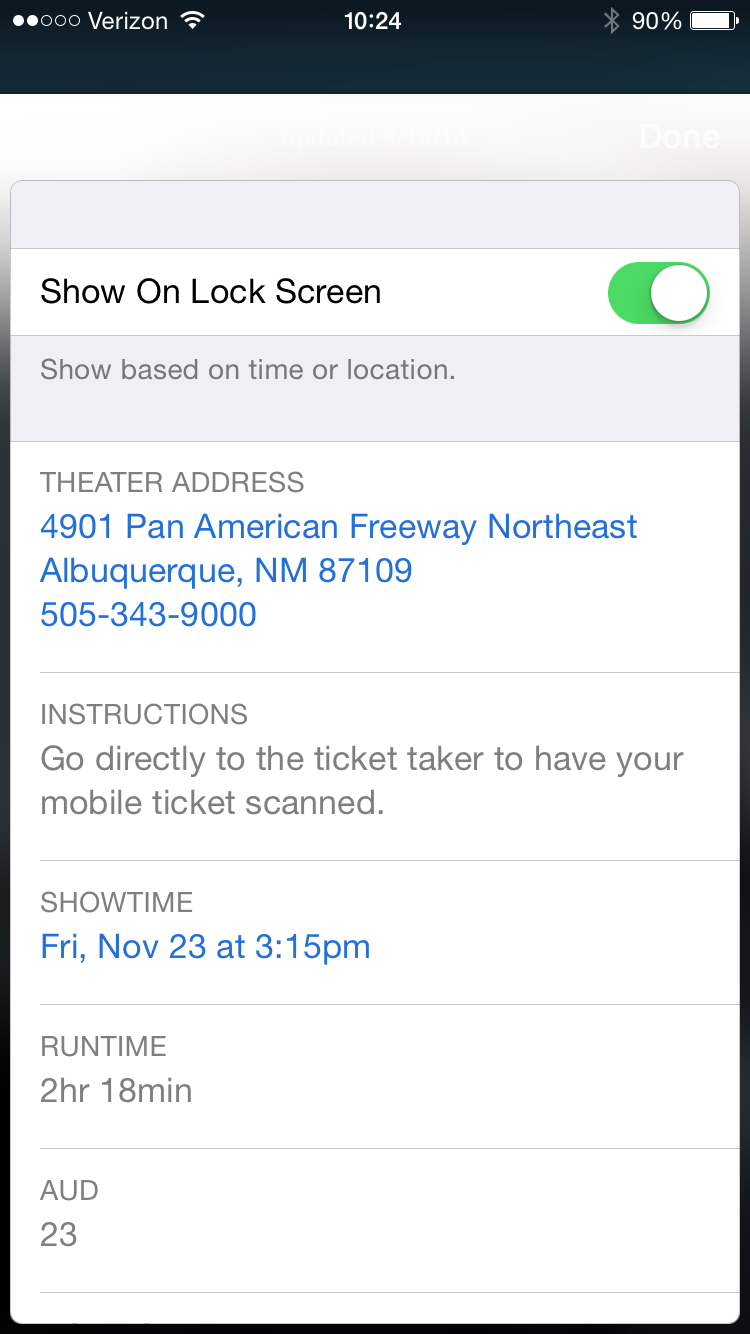The height and width of the screenshot is (1334, 750).
Task: Open showtime Fri, Nov 23 at 3:15pm
Action: pyautogui.click(x=205, y=946)
